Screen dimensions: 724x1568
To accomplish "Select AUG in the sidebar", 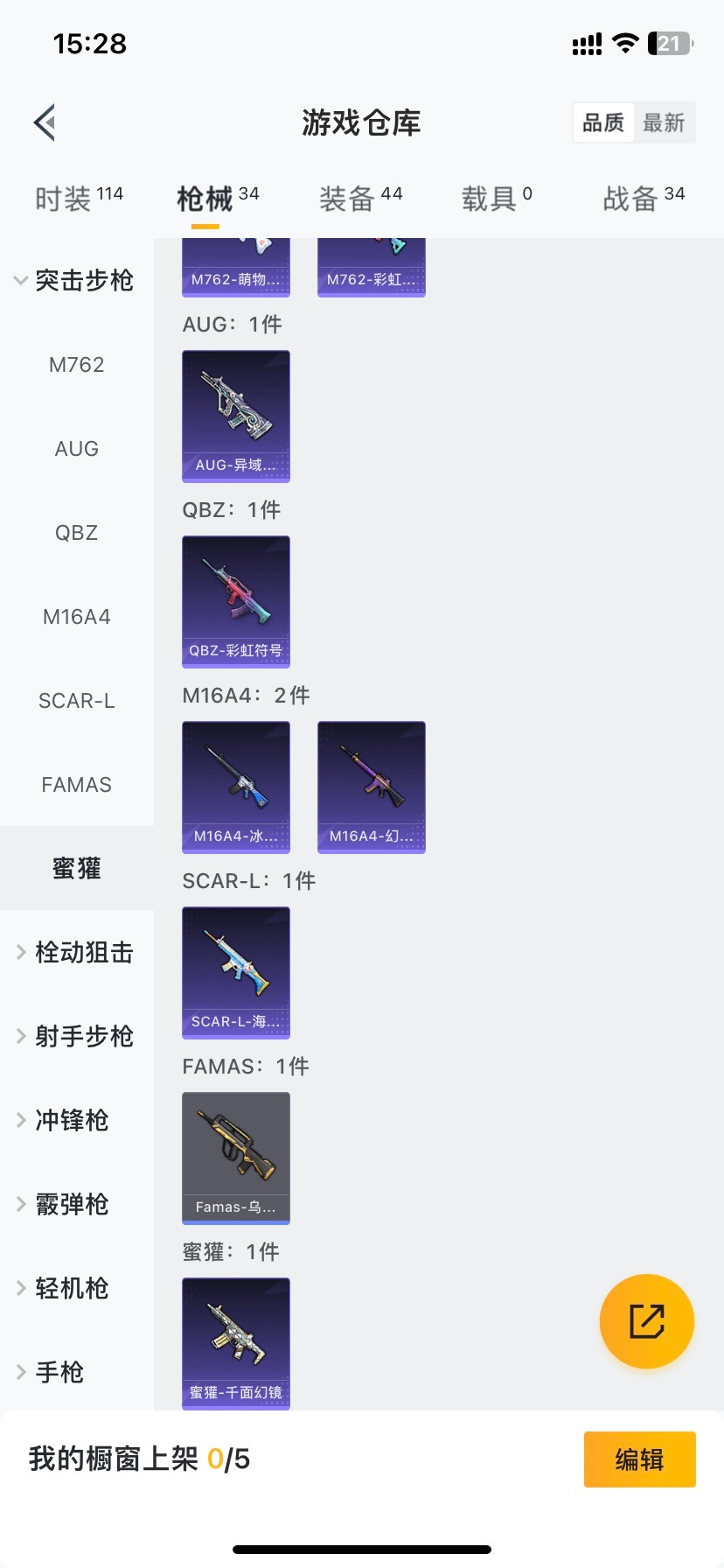I will [77, 449].
